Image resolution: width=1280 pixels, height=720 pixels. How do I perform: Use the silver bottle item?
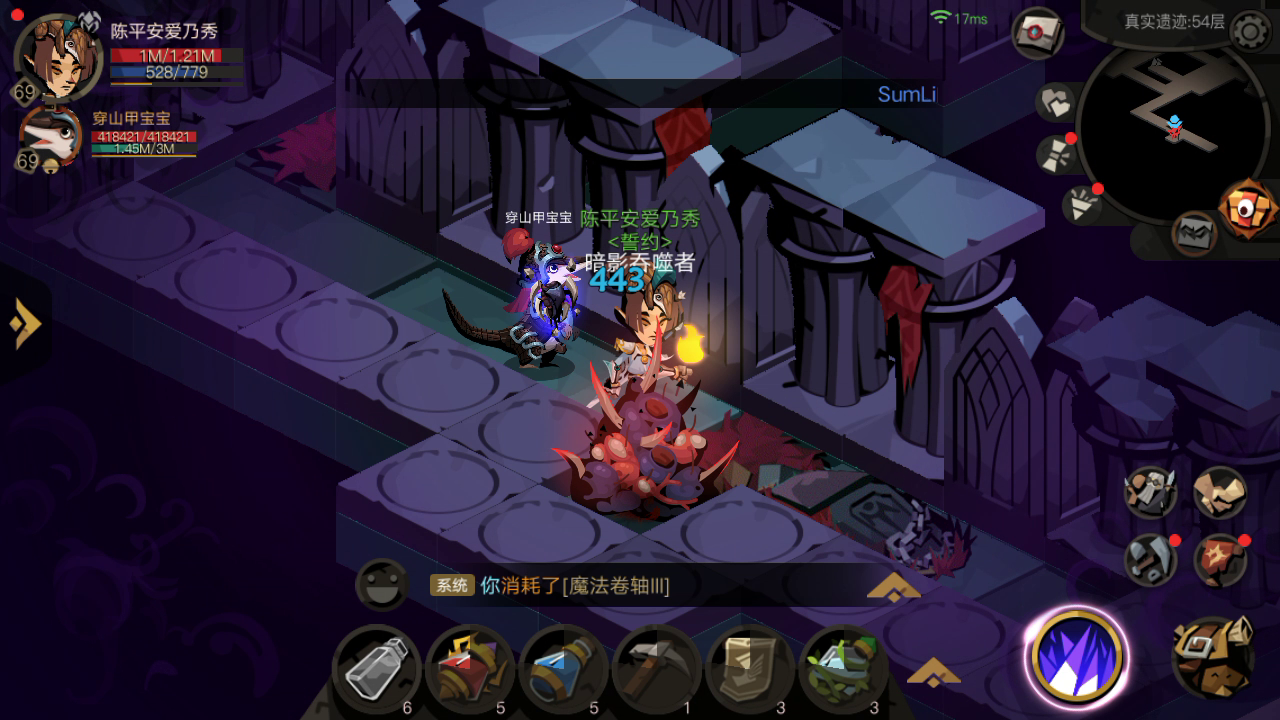tap(376, 667)
